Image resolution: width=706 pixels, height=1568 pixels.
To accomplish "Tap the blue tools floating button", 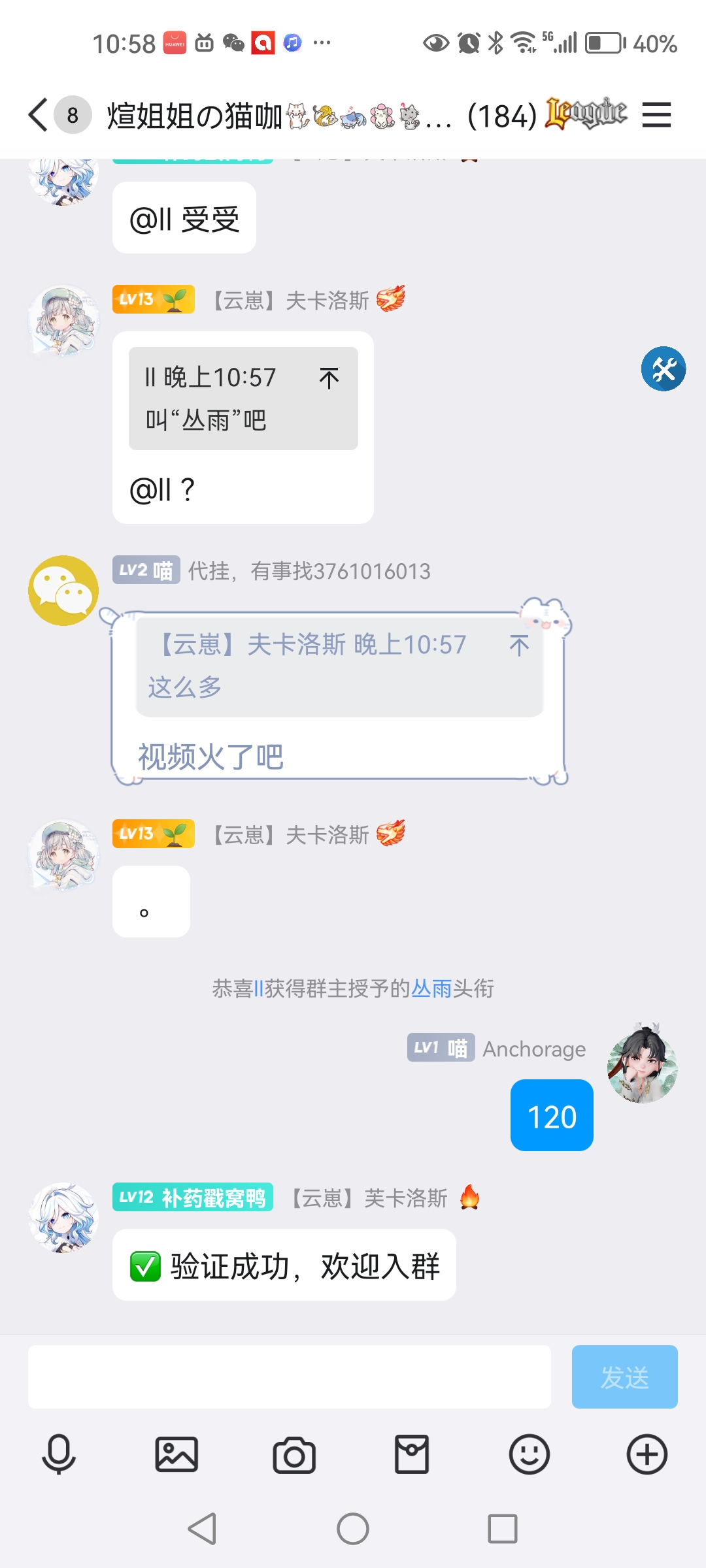I will click(x=663, y=369).
